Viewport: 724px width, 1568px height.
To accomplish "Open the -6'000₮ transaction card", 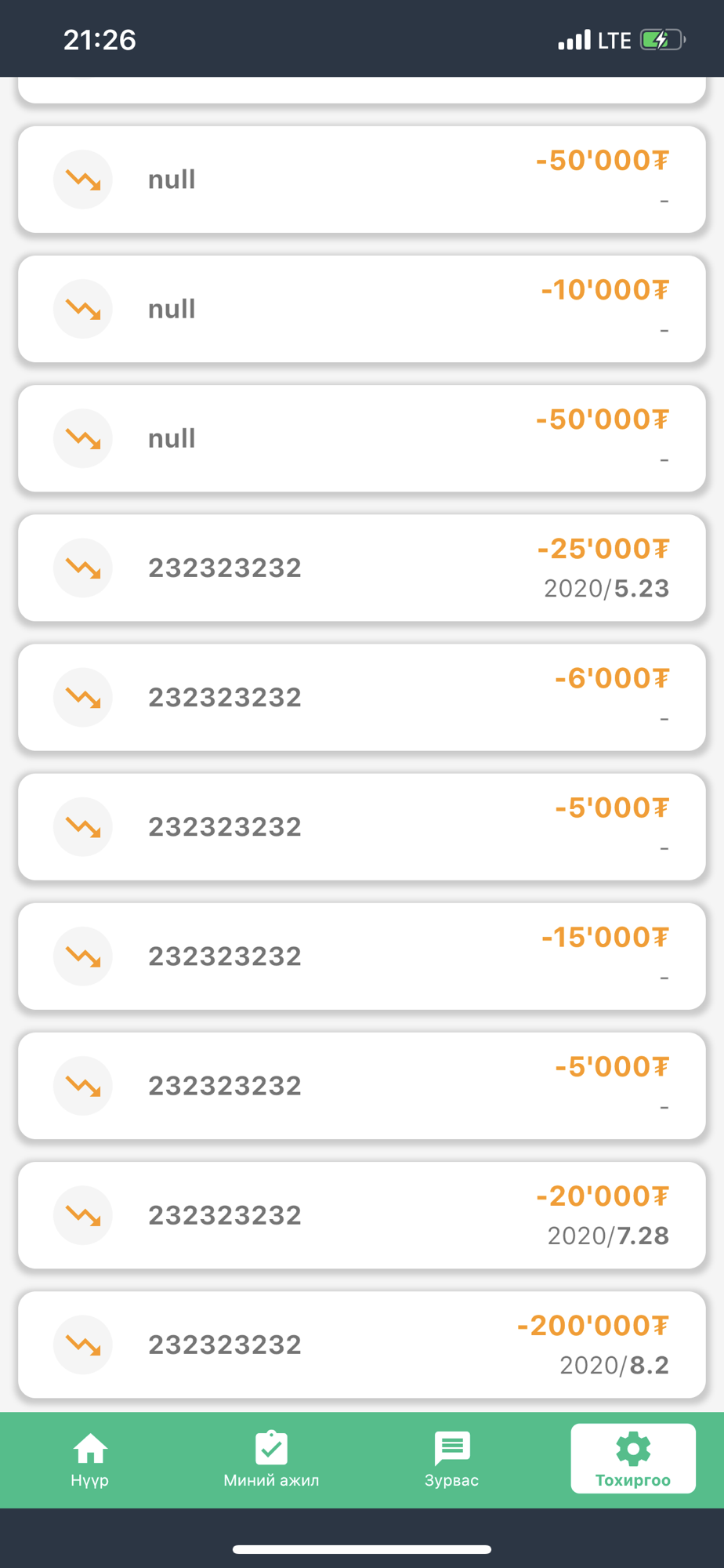I will click(x=362, y=697).
